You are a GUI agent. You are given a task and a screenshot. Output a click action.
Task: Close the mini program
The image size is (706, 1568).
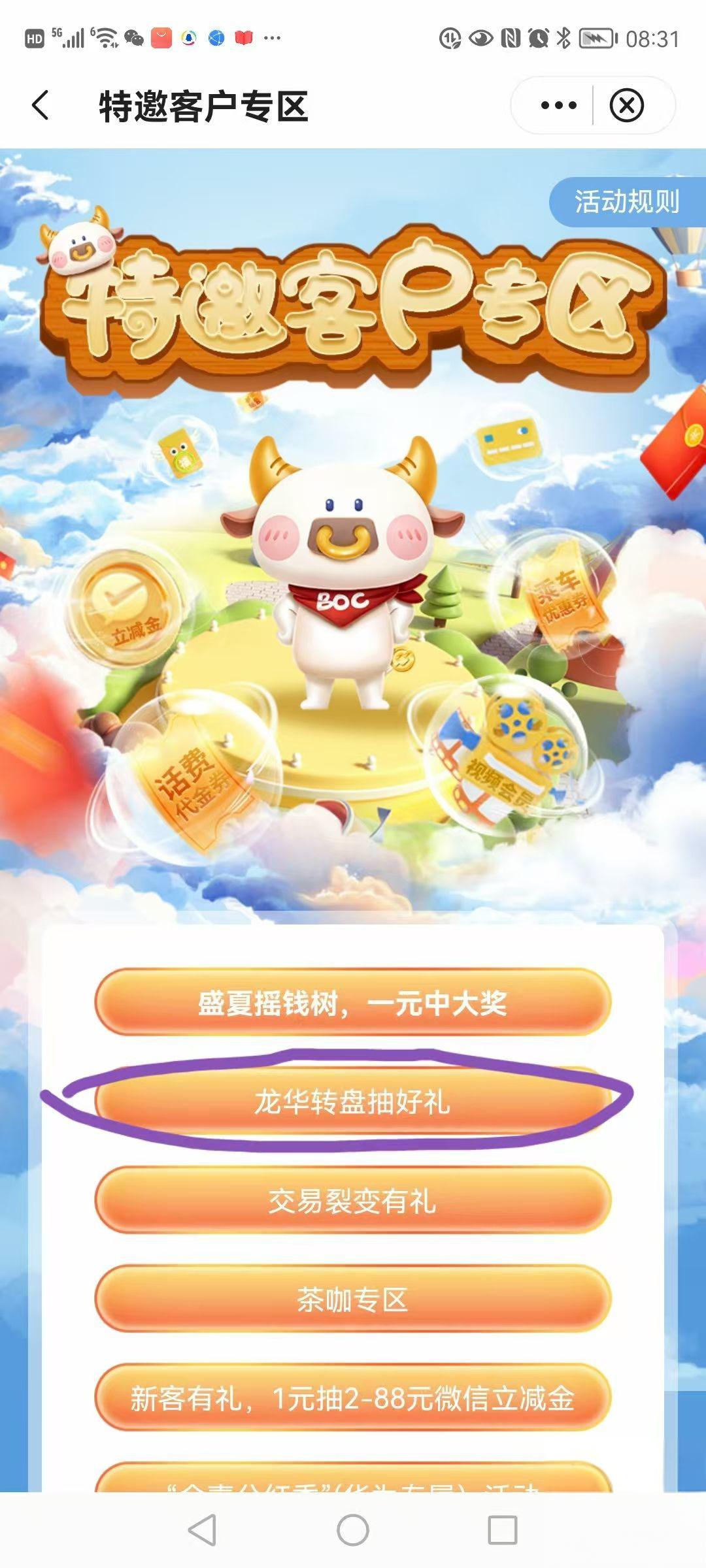click(x=626, y=105)
